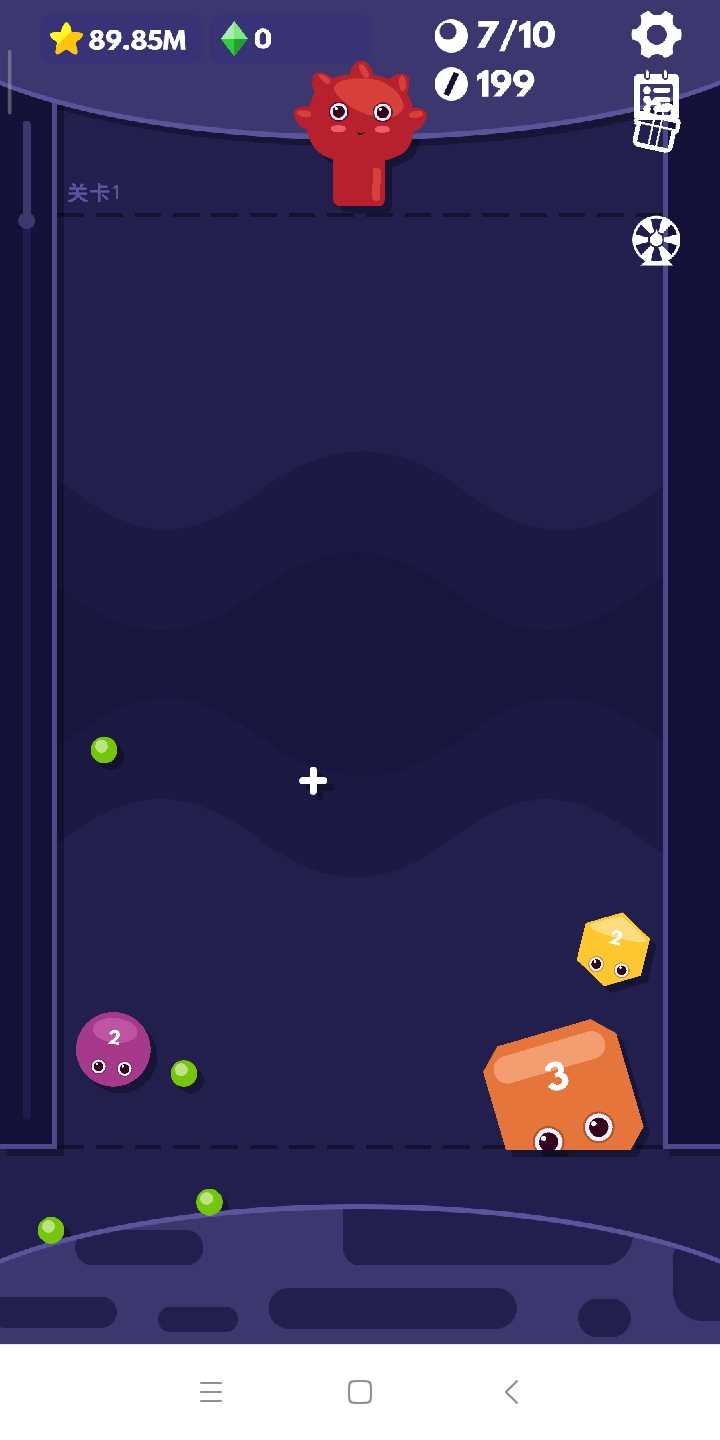Tap the purple ball numbered 2

[113, 1049]
